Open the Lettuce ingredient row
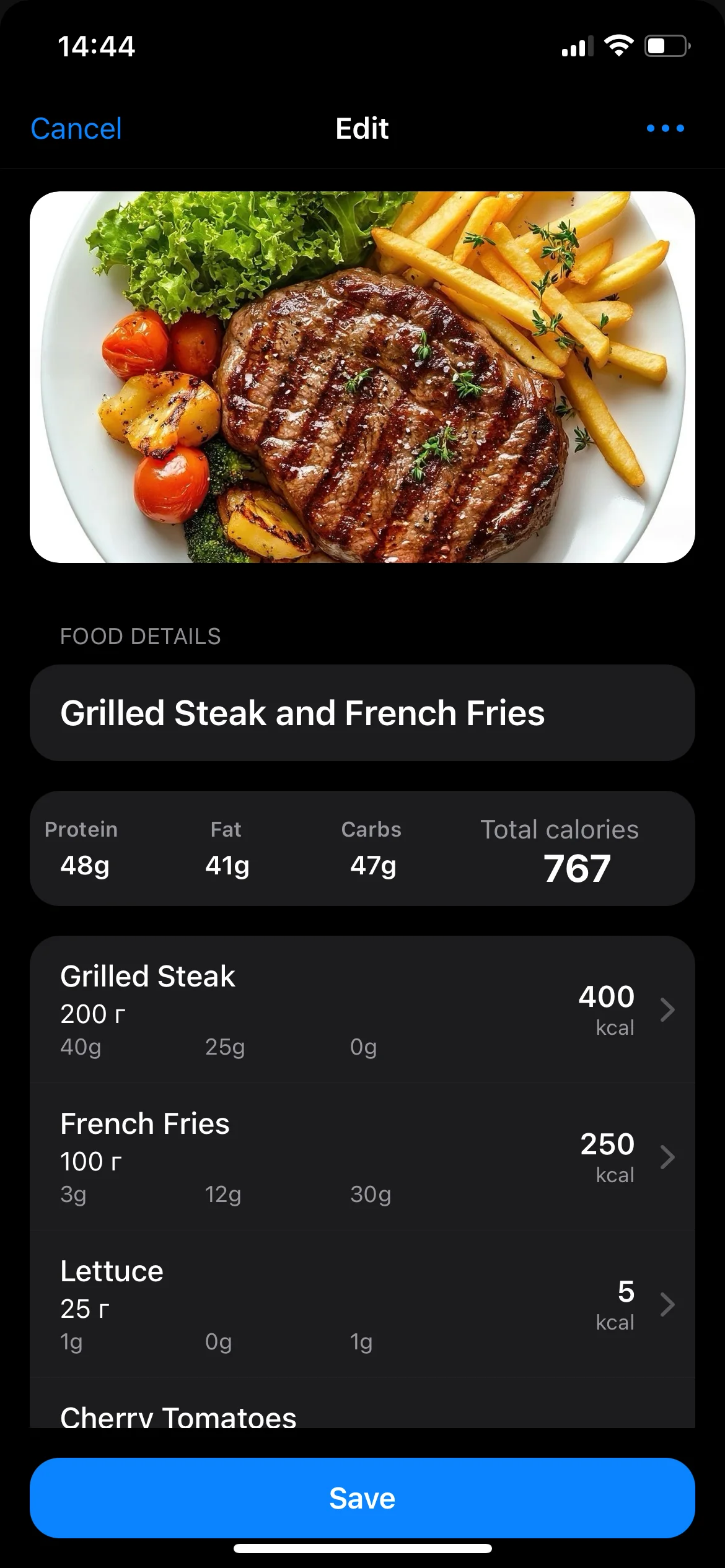 pos(362,1304)
